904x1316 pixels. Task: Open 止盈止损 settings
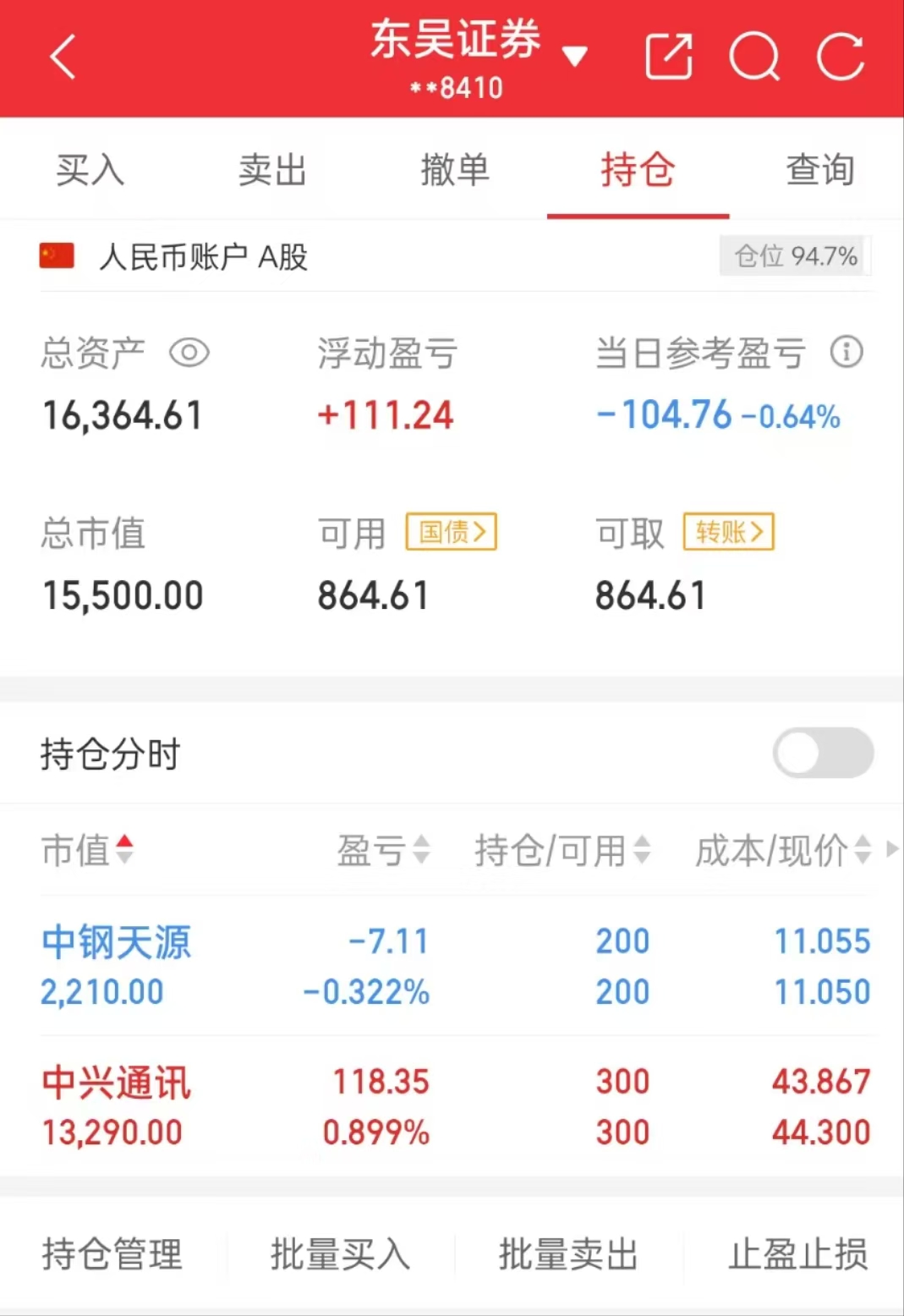coord(797,1254)
